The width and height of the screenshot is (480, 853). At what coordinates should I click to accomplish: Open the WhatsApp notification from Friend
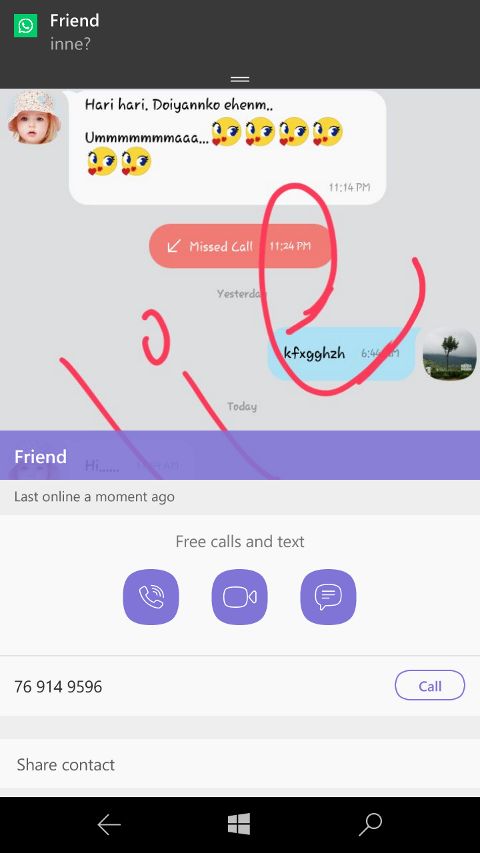239,34
